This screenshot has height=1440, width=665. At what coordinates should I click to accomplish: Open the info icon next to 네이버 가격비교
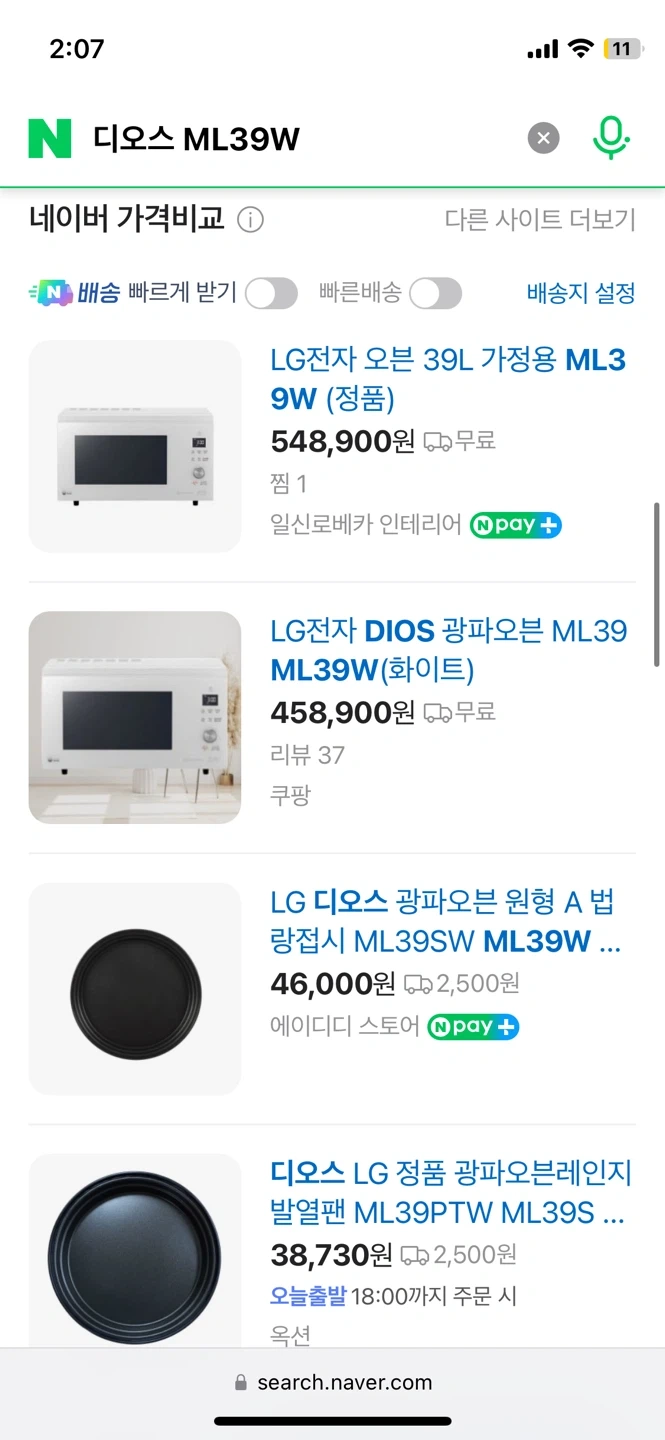click(250, 219)
